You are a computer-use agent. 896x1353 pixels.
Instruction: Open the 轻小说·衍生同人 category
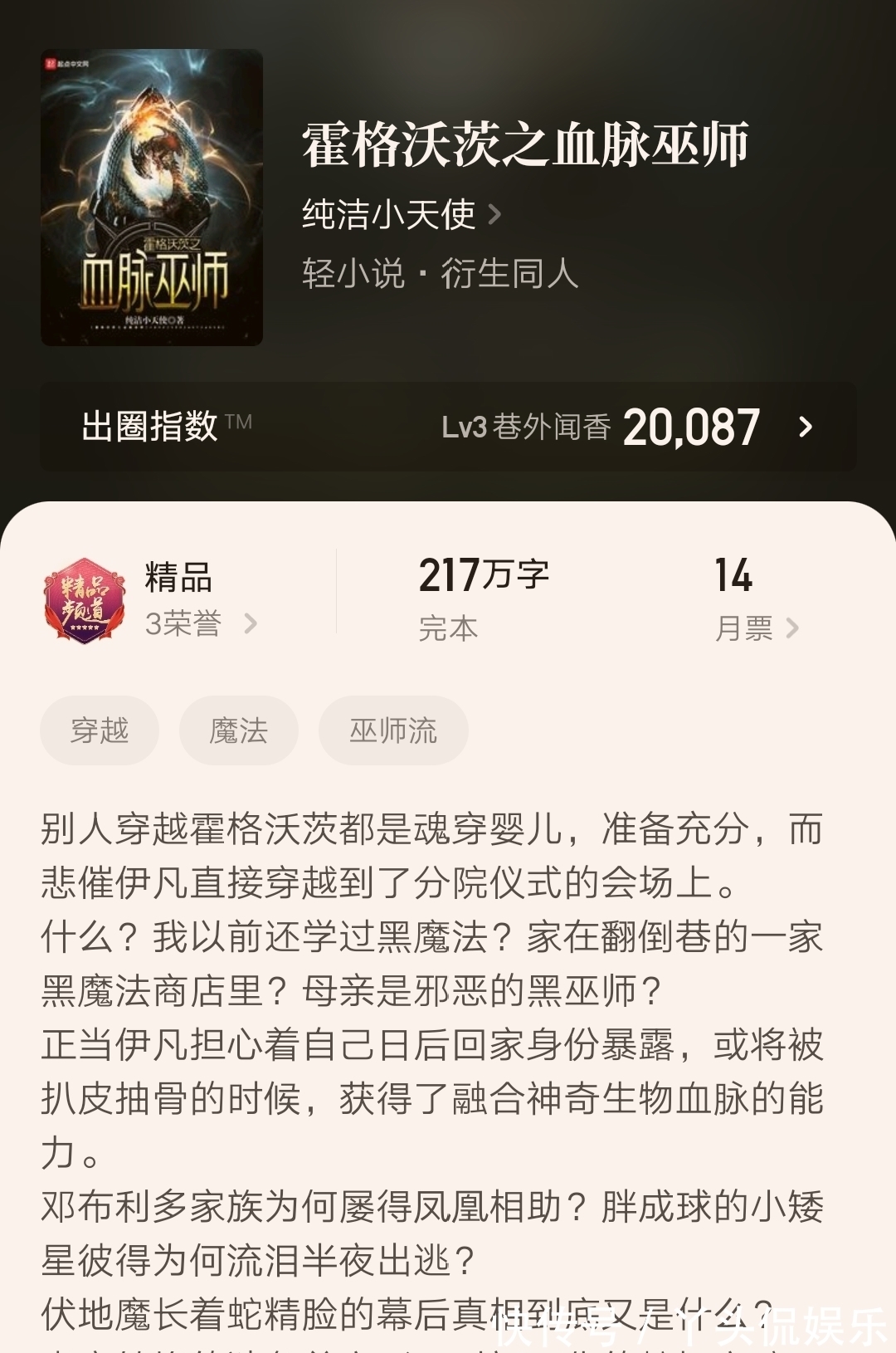[x=440, y=270]
